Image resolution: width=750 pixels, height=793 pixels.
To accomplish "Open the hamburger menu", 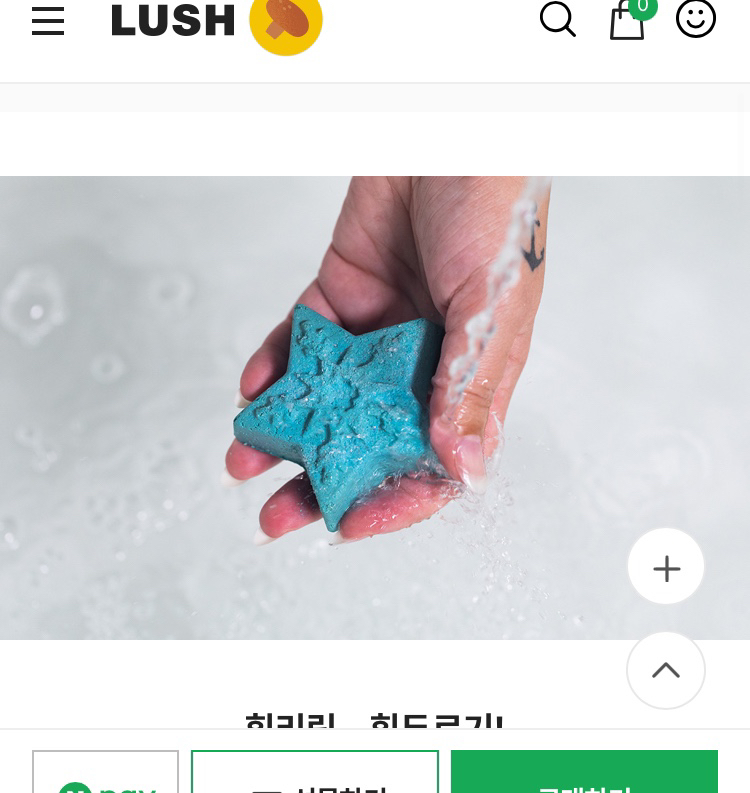I will pyautogui.click(x=48, y=21).
